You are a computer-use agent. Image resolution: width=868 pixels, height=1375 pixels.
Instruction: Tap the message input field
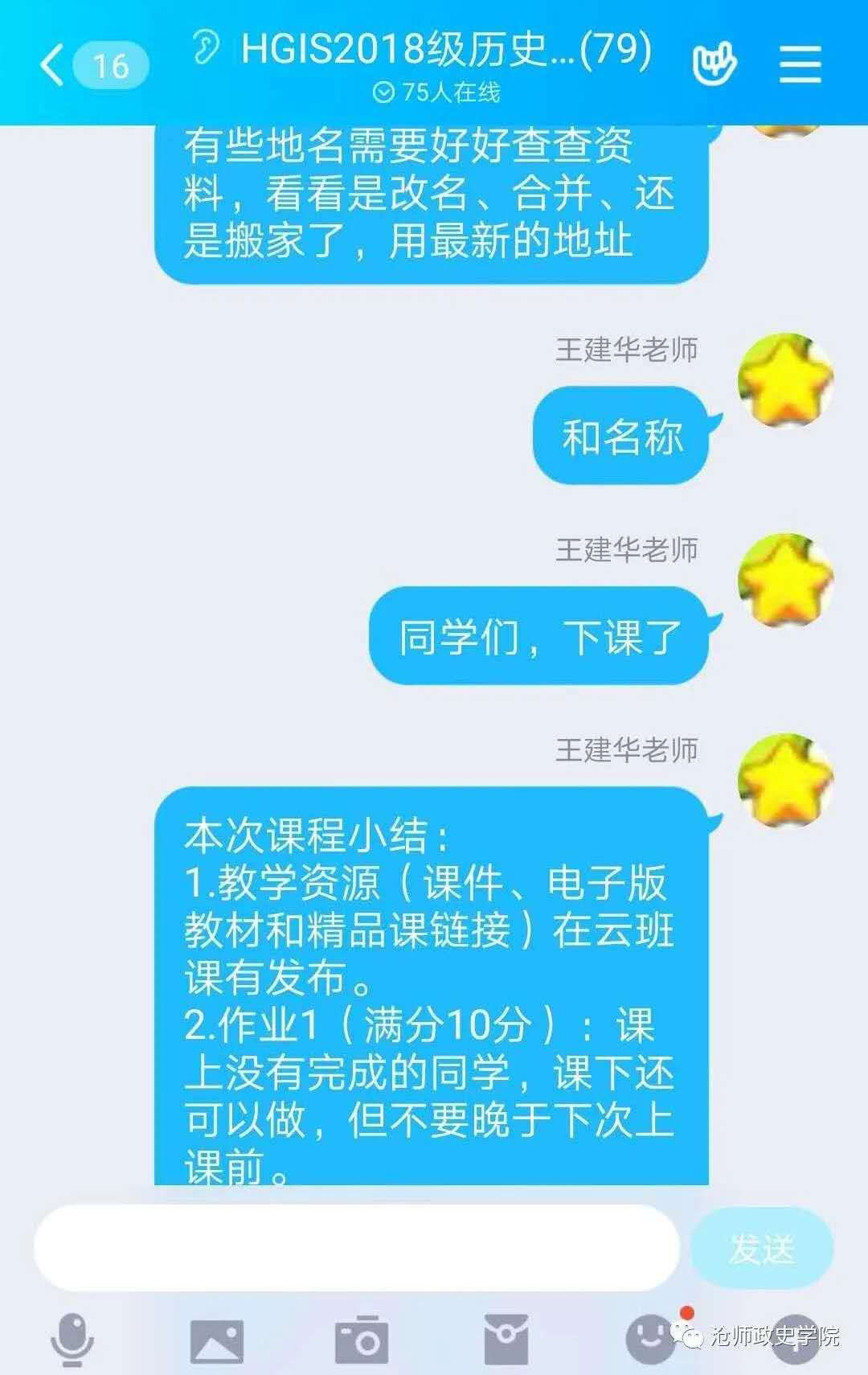coord(356,1247)
